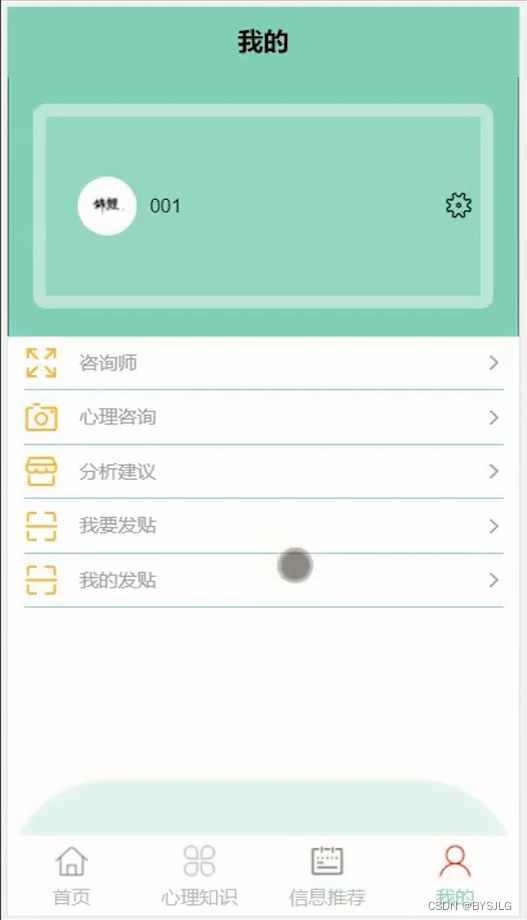Open the settings gear icon

[x=458, y=205]
